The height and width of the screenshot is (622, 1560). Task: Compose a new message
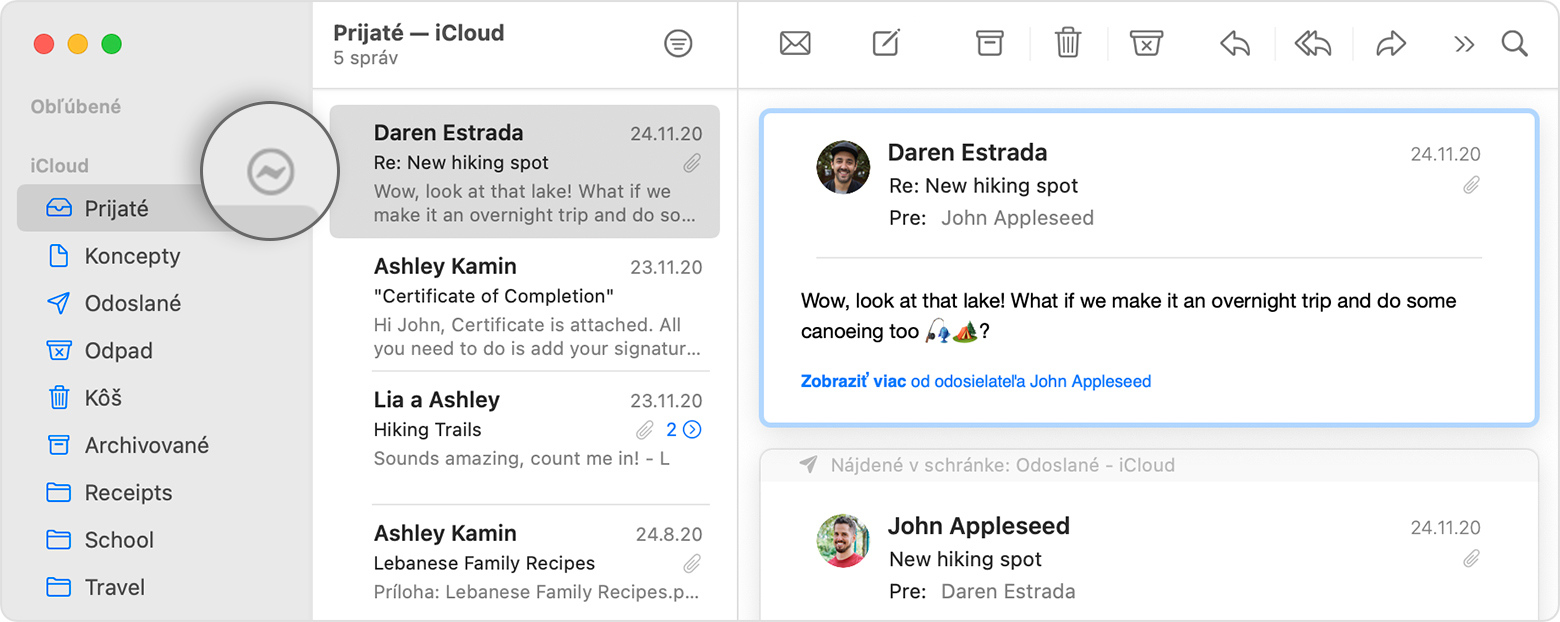coord(886,44)
